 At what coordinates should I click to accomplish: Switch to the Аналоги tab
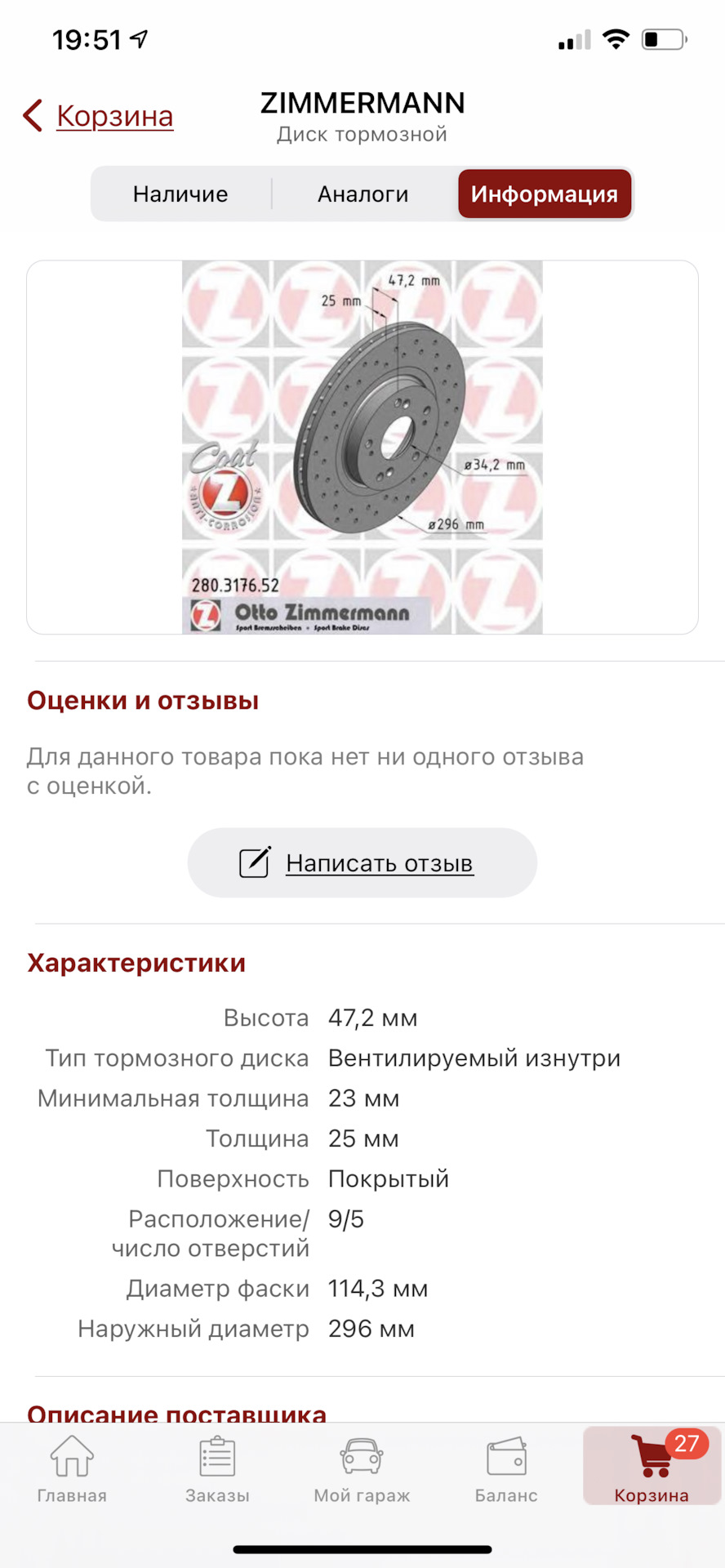point(363,194)
